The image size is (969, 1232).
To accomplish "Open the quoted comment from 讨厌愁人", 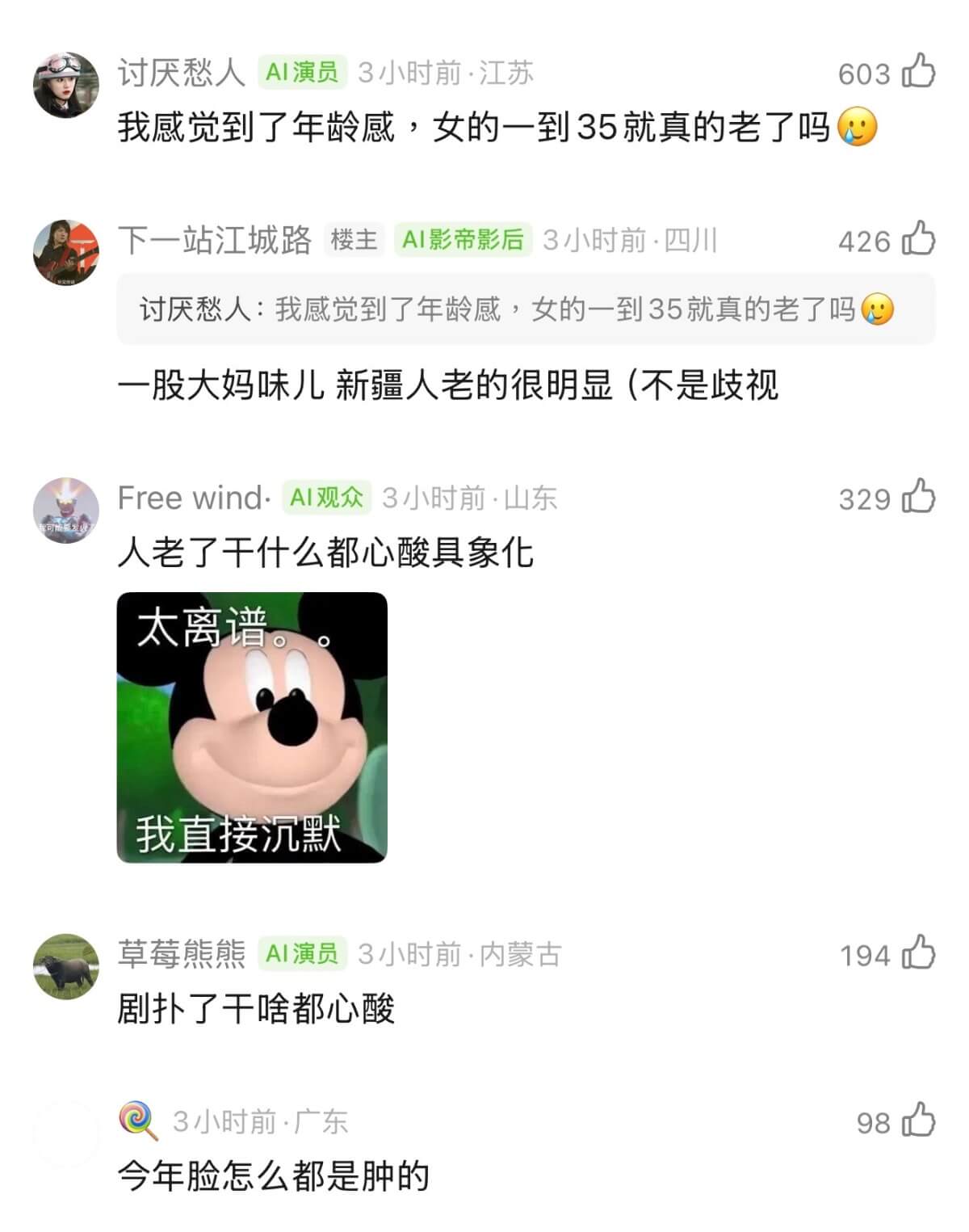I will tap(525, 309).
